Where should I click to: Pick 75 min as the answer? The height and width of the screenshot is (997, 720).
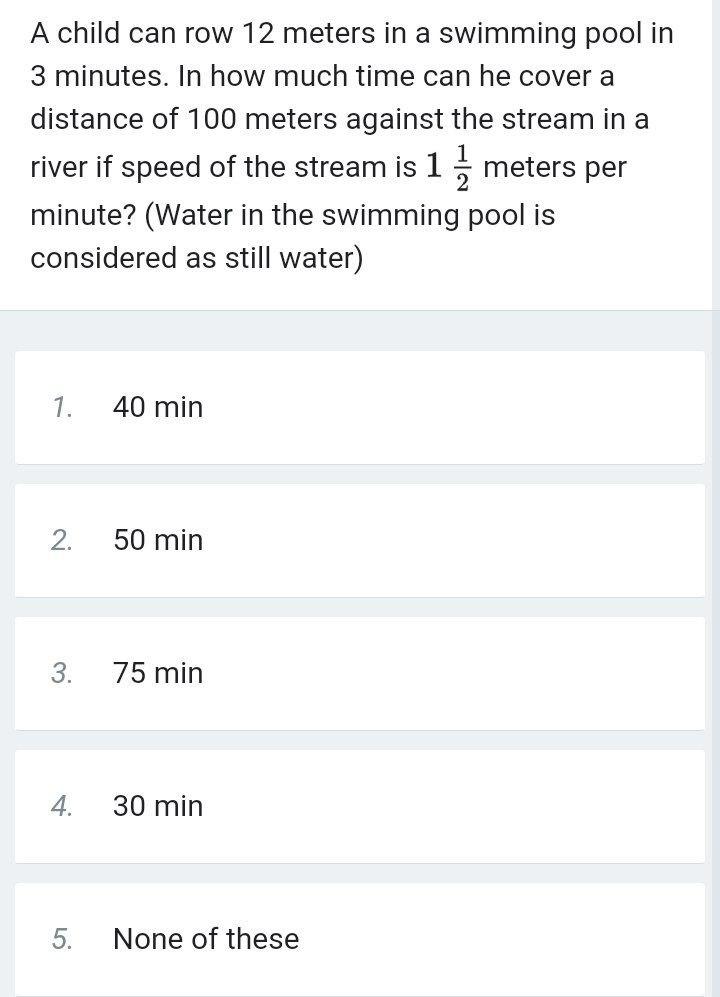pyautogui.click(x=158, y=673)
